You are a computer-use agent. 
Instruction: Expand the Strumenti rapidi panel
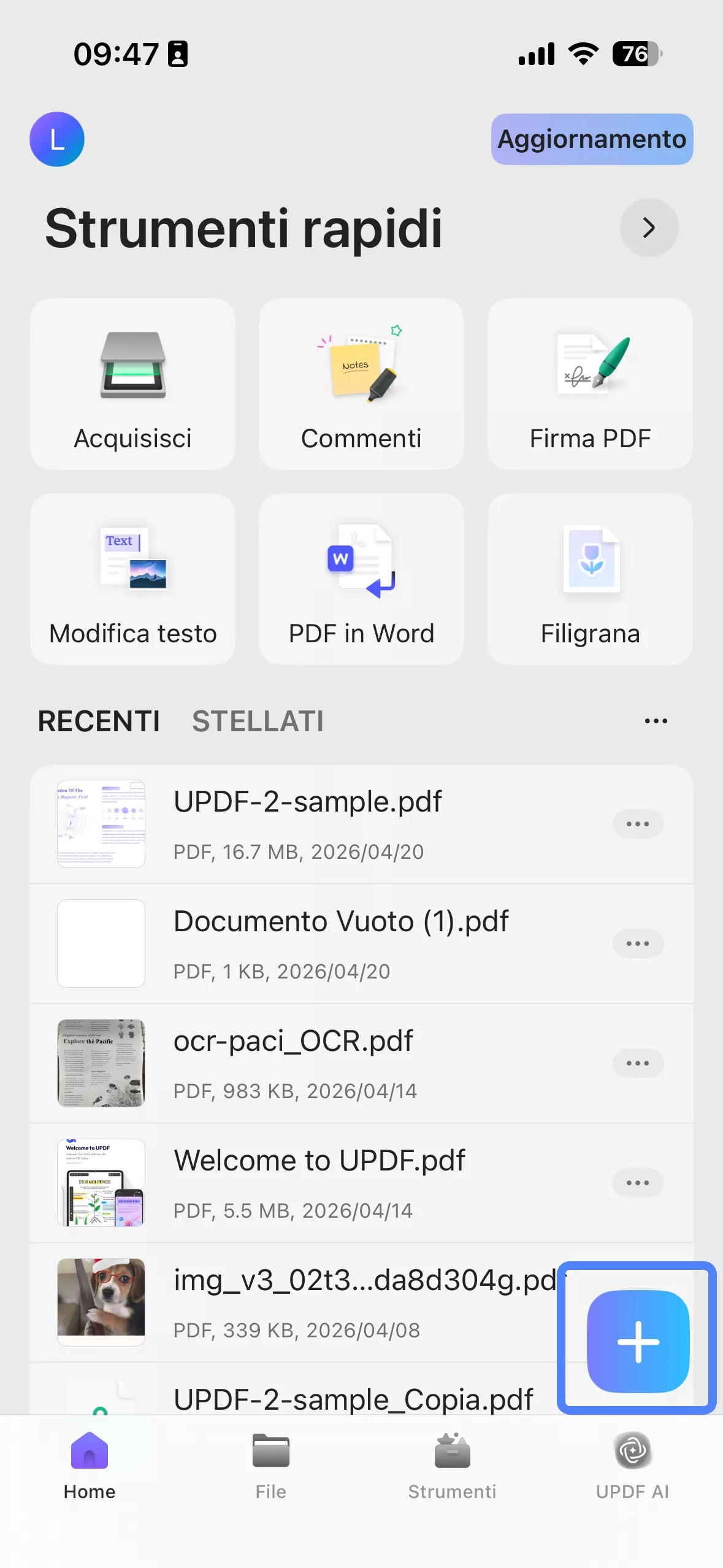click(x=649, y=228)
